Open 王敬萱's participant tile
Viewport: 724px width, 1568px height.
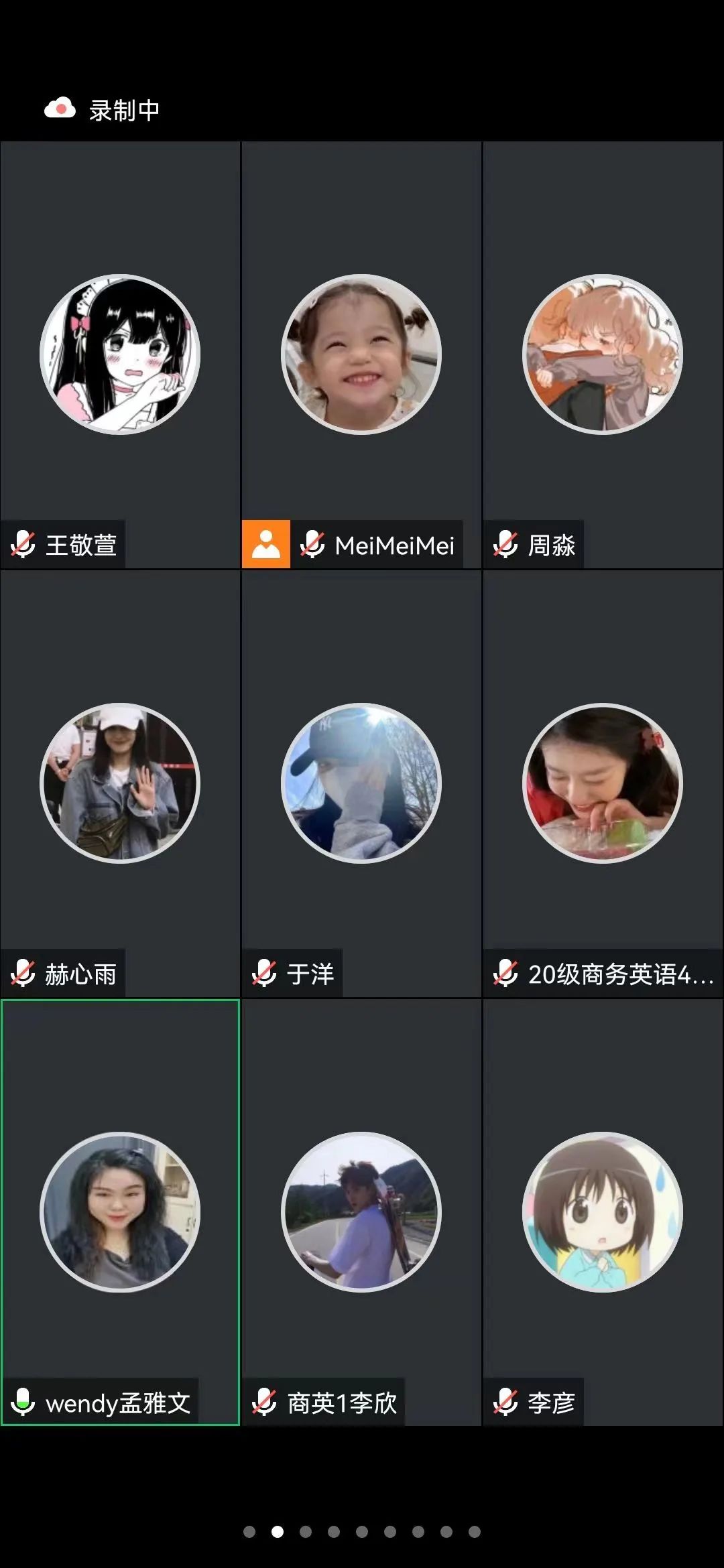tap(120, 355)
